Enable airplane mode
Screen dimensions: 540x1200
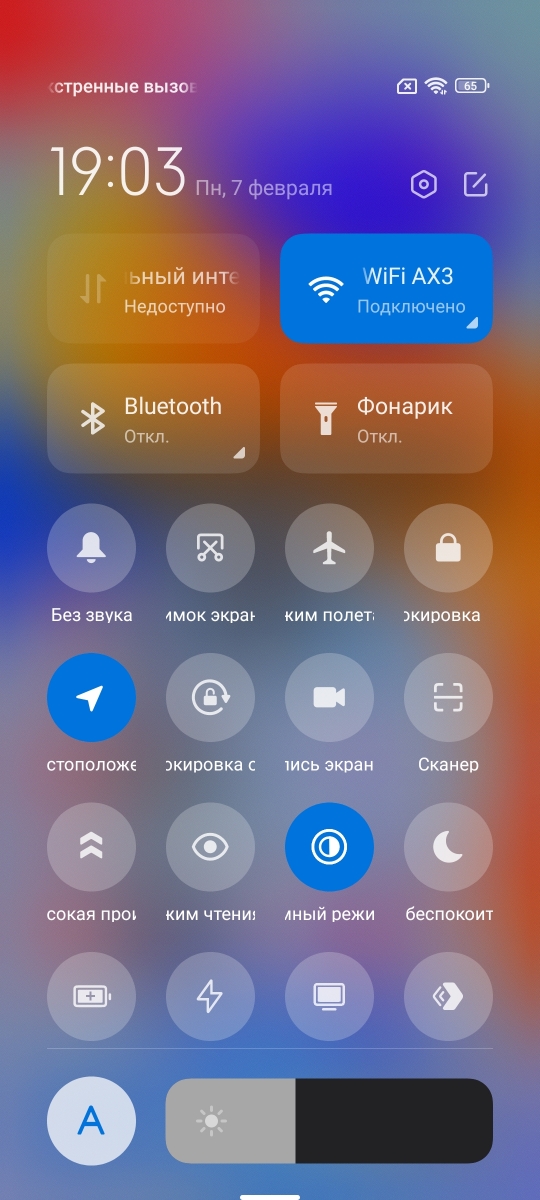click(329, 548)
